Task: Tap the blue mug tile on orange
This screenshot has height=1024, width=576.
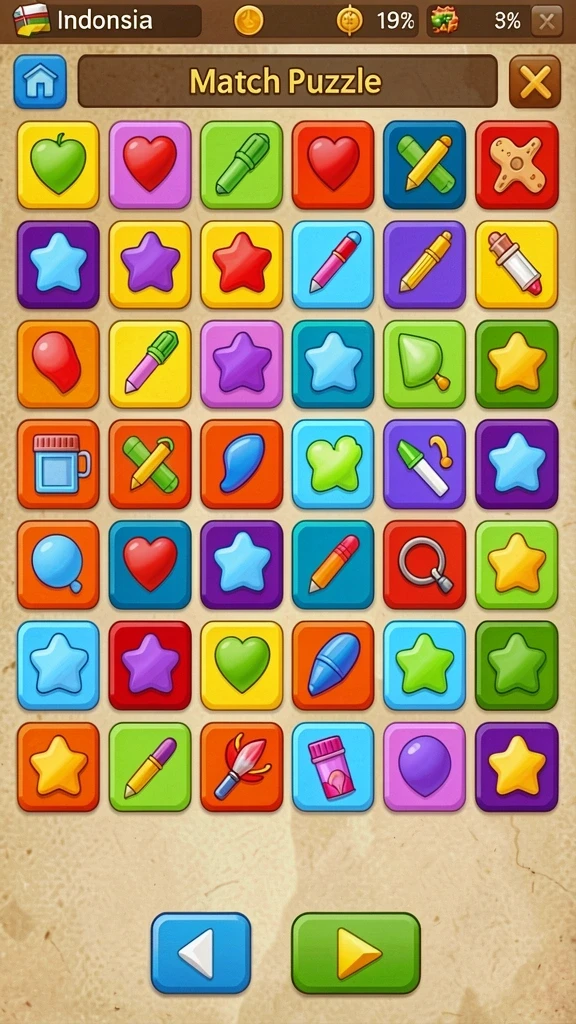Action: (x=58, y=464)
